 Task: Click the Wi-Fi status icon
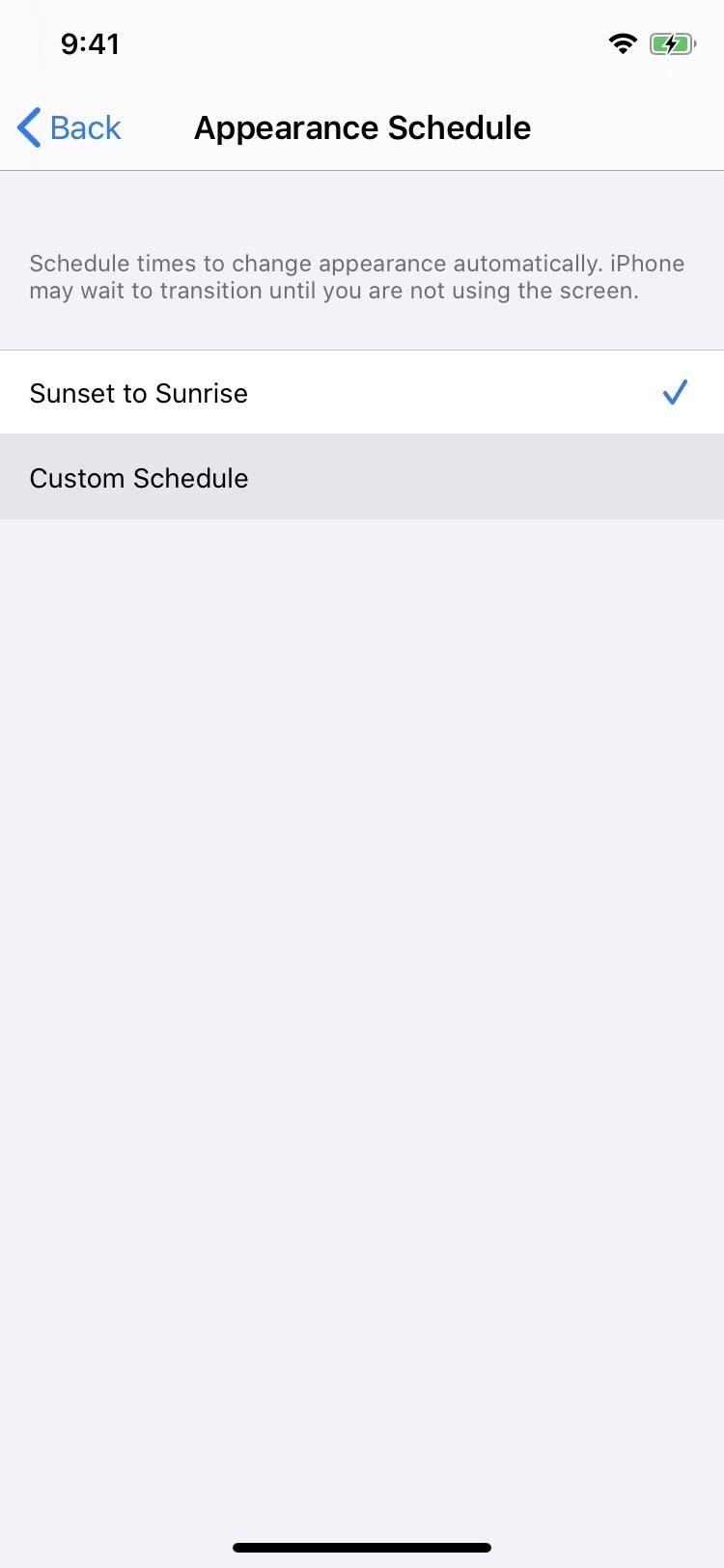(x=623, y=42)
